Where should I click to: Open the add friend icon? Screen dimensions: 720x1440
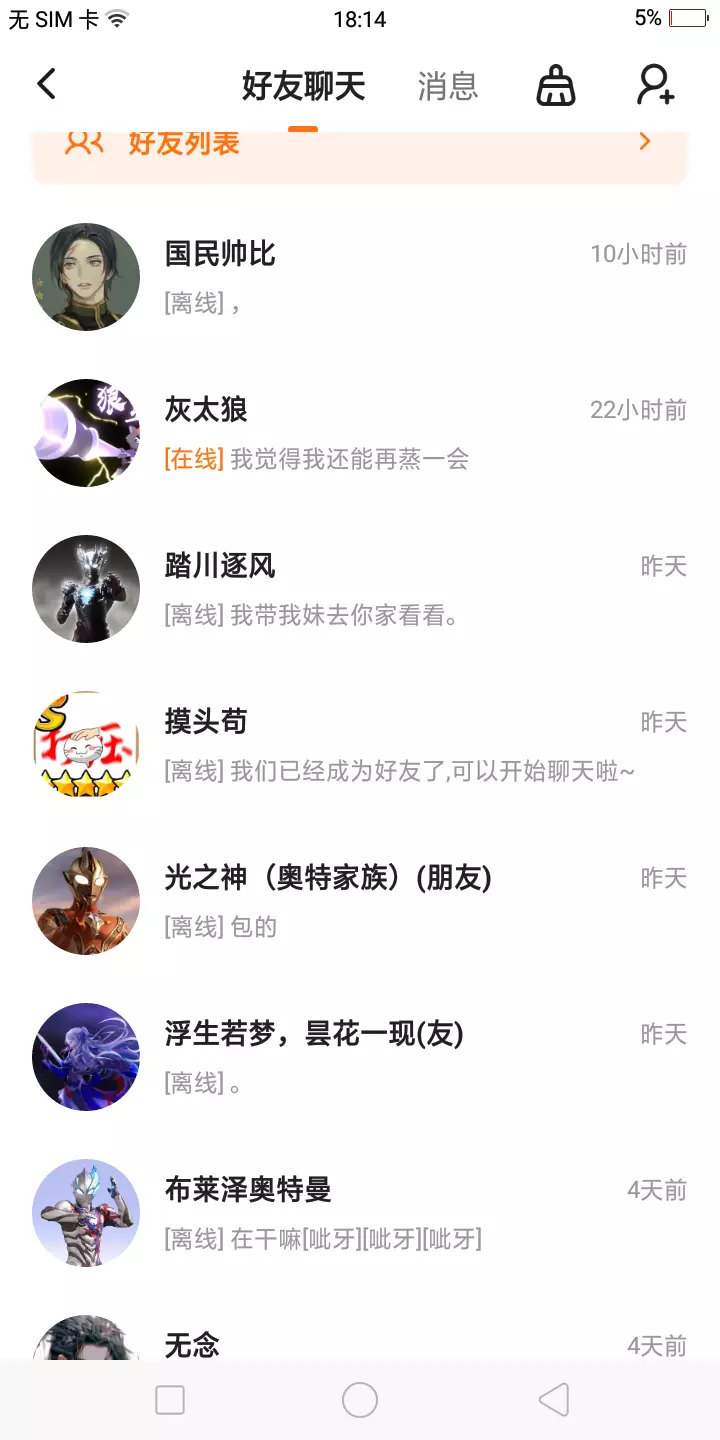point(656,86)
